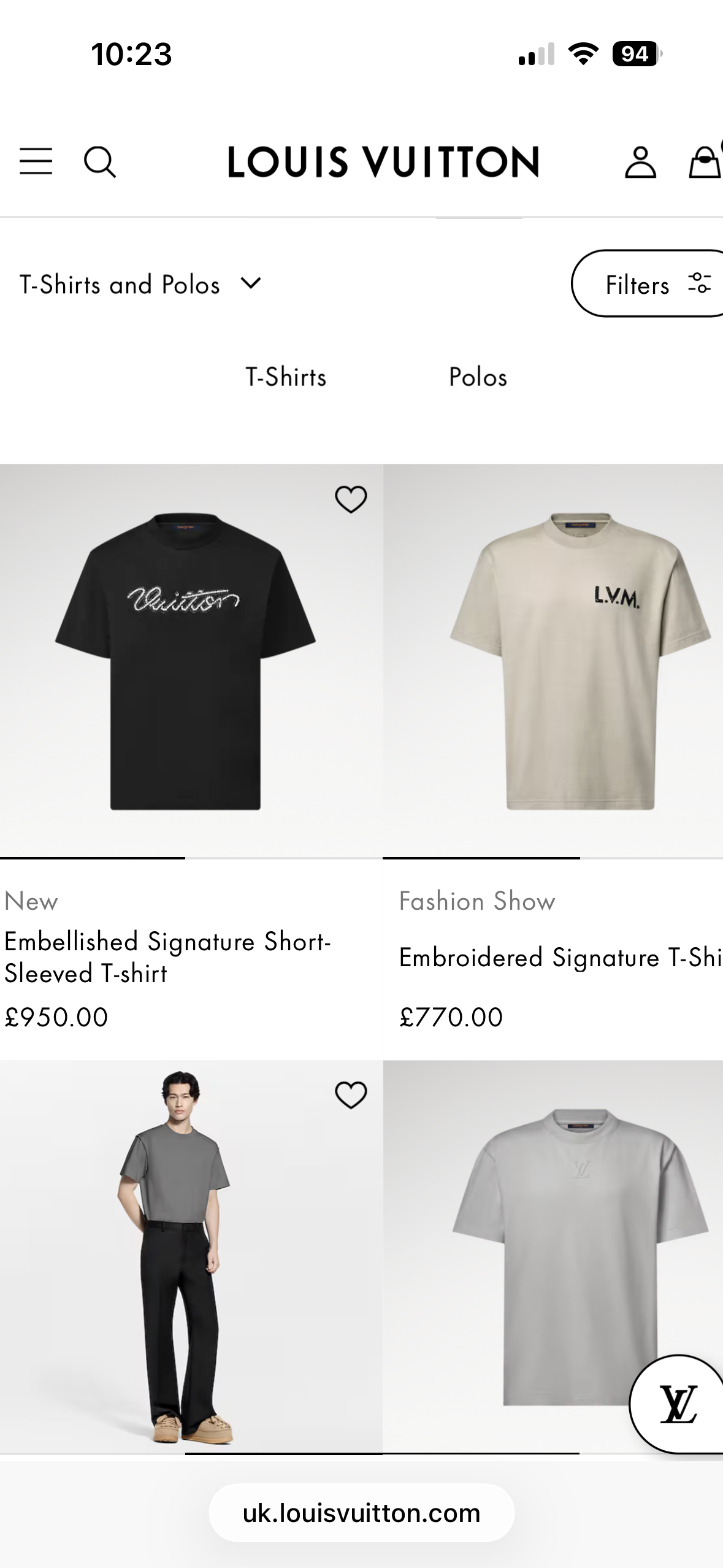Wishlist the grey tee worn by model

351,1095
